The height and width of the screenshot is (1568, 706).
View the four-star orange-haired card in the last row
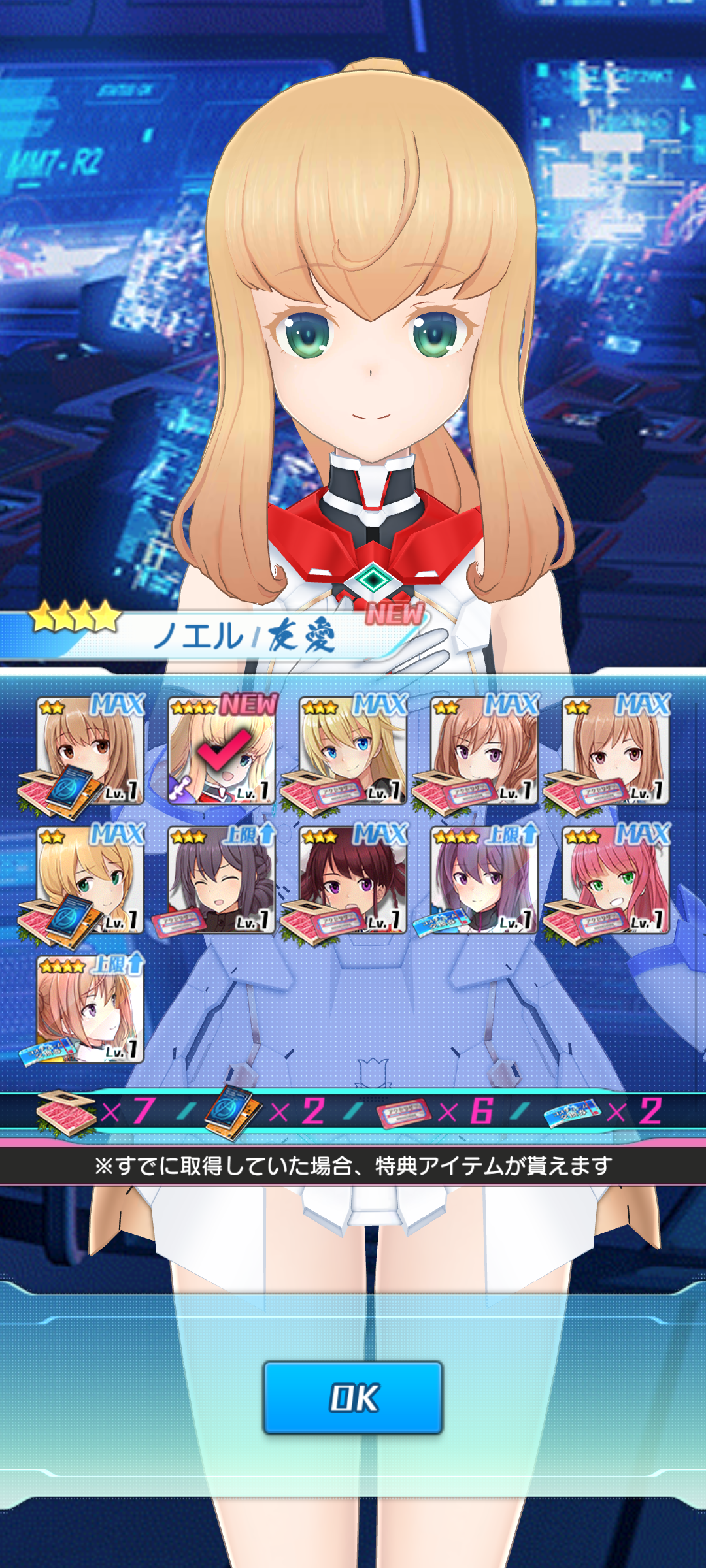click(90, 1009)
